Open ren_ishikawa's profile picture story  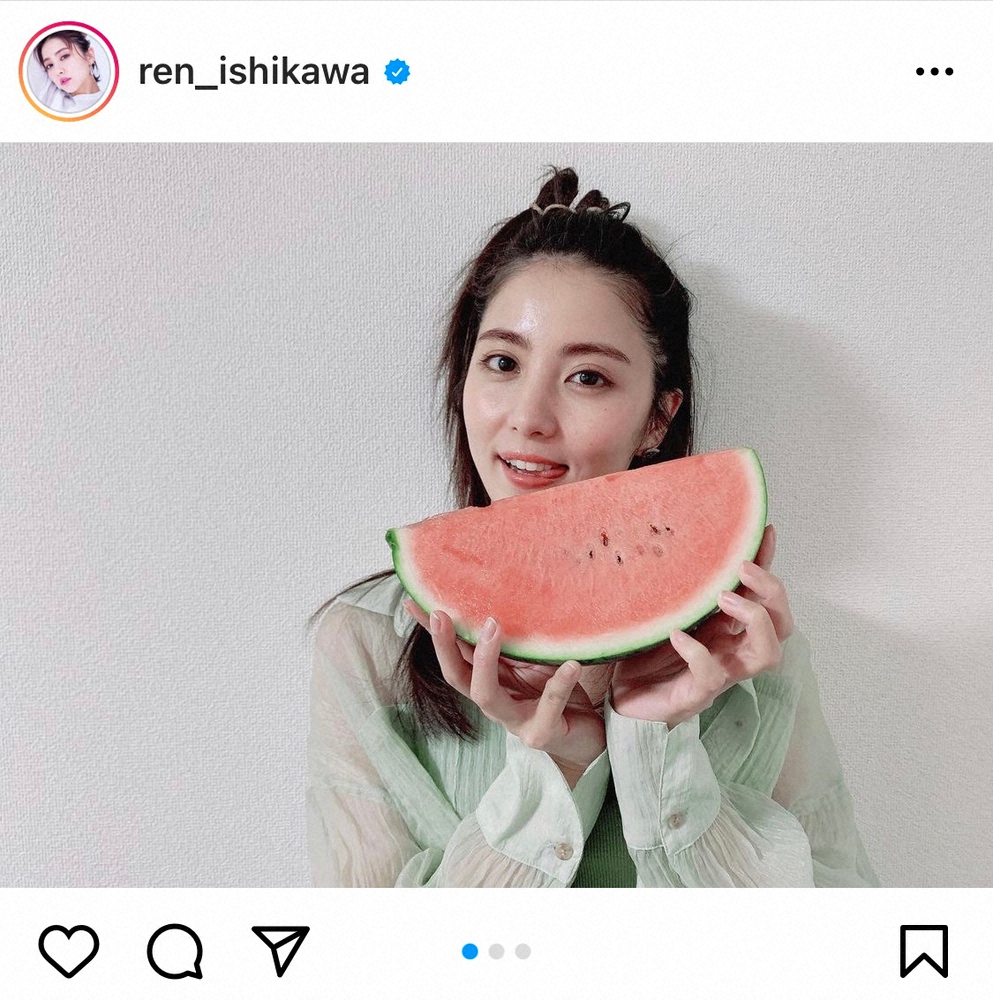click(68, 71)
